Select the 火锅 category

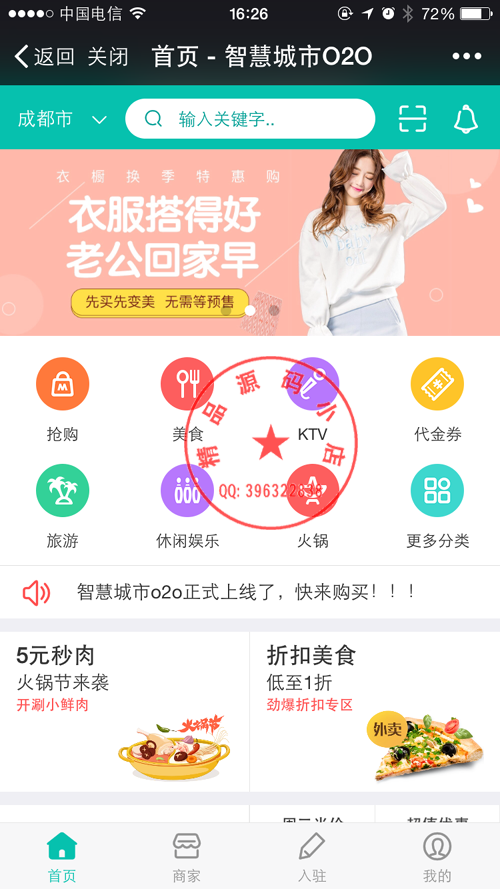[x=312, y=506]
